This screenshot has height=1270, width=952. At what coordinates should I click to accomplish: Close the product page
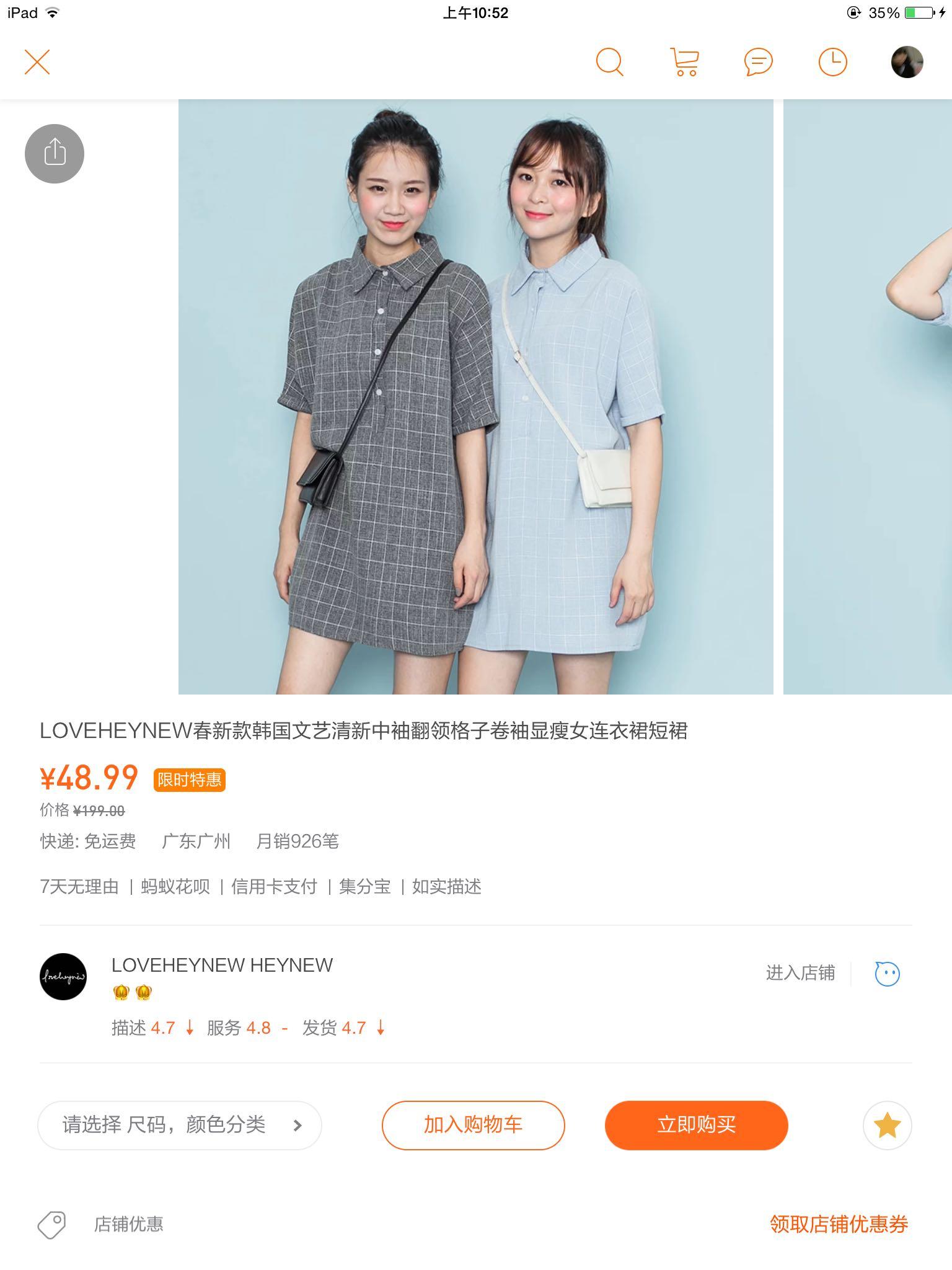click(37, 62)
